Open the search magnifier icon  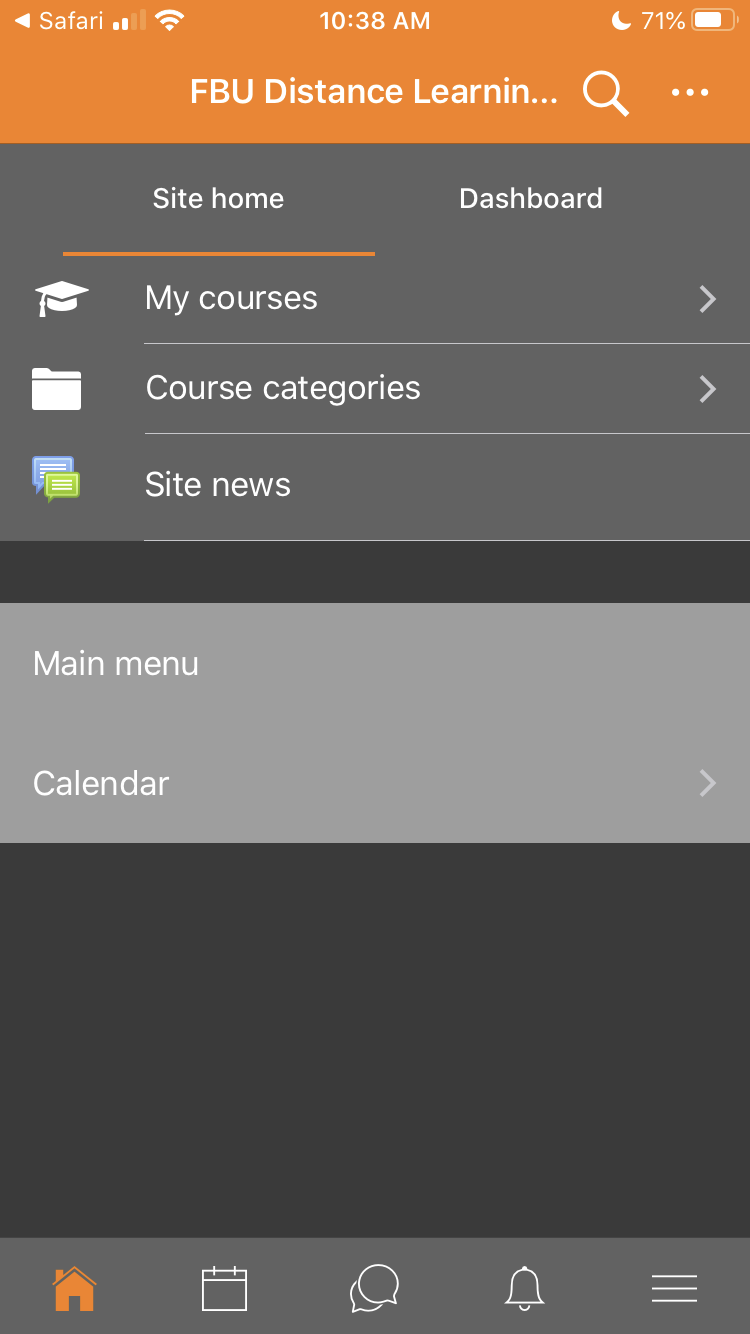coord(605,93)
